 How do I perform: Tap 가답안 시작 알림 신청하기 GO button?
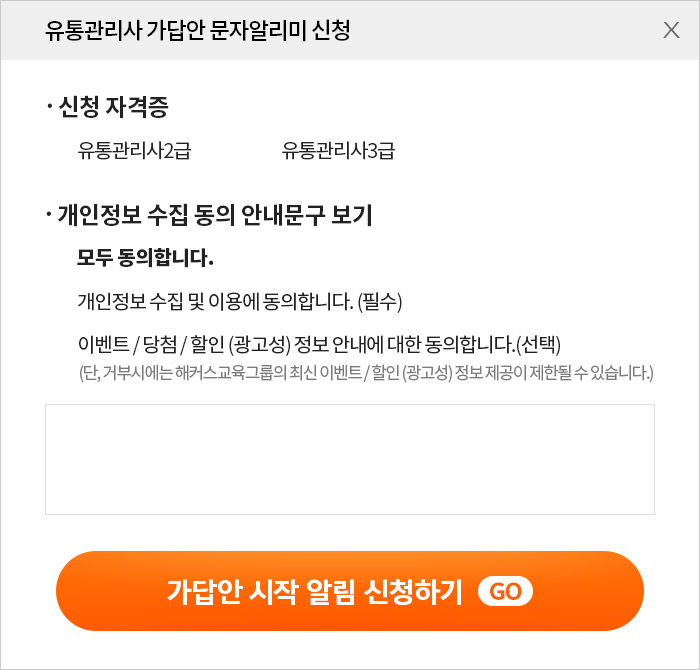pos(349,591)
